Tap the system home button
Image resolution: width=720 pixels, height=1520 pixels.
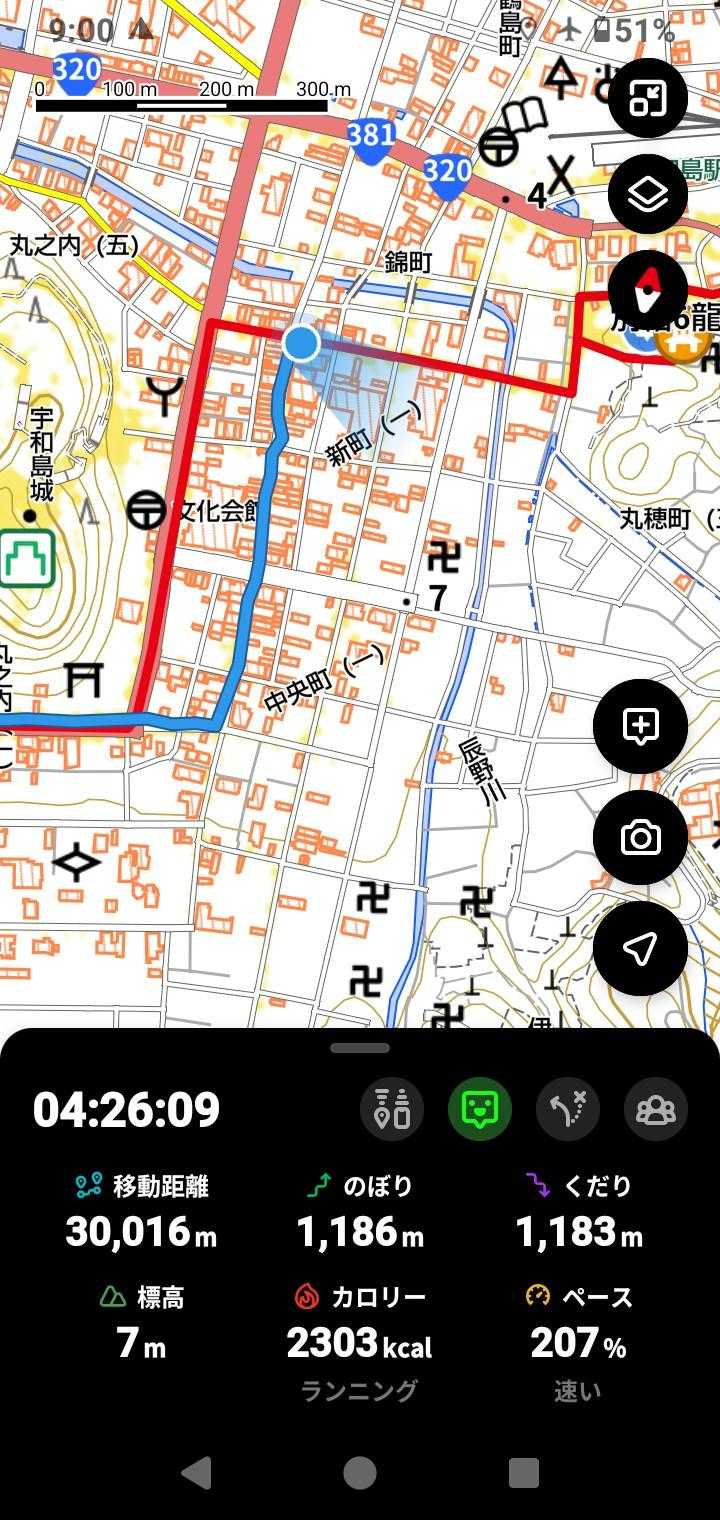(x=360, y=1472)
